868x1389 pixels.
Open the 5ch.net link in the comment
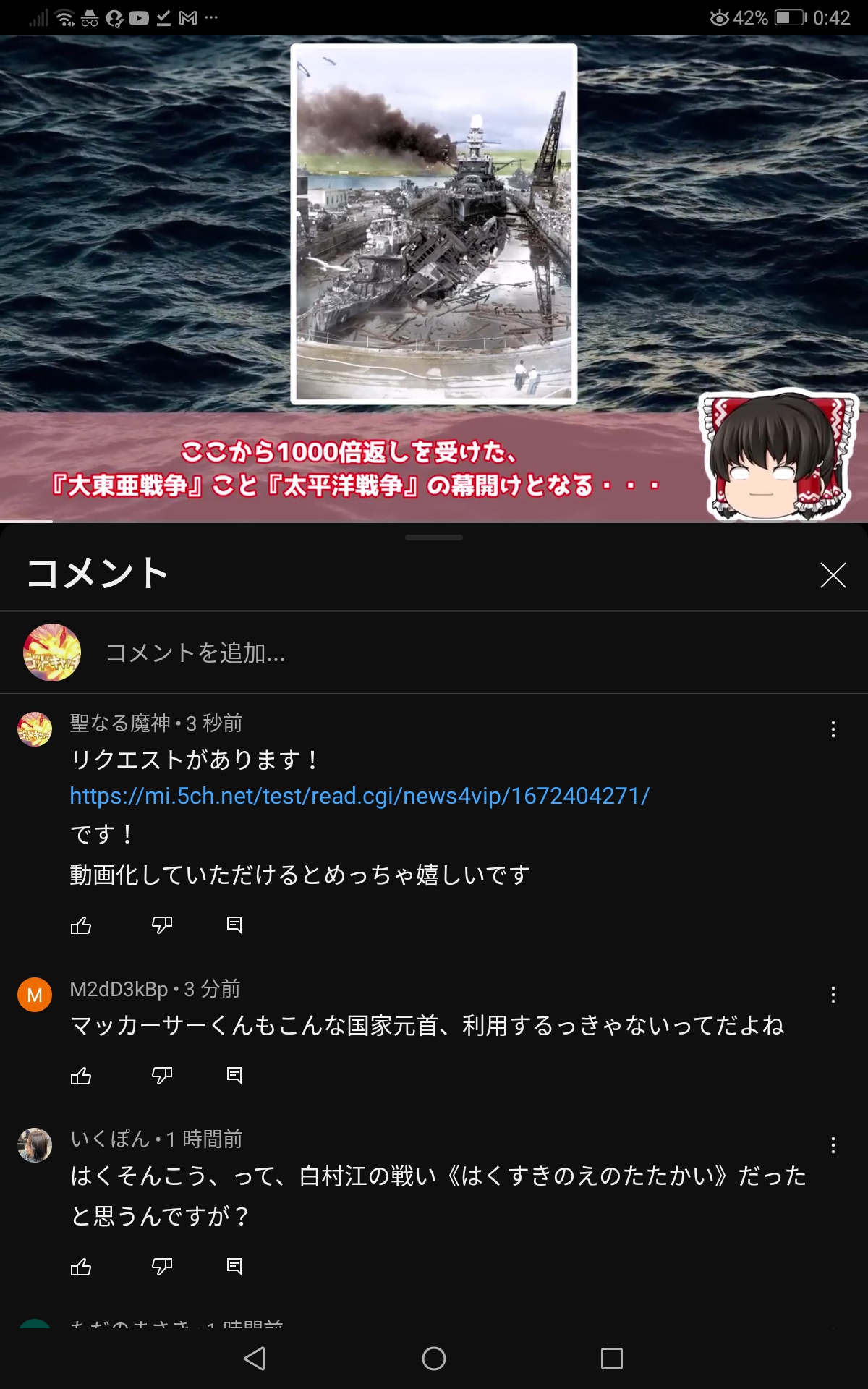[x=359, y=796]
